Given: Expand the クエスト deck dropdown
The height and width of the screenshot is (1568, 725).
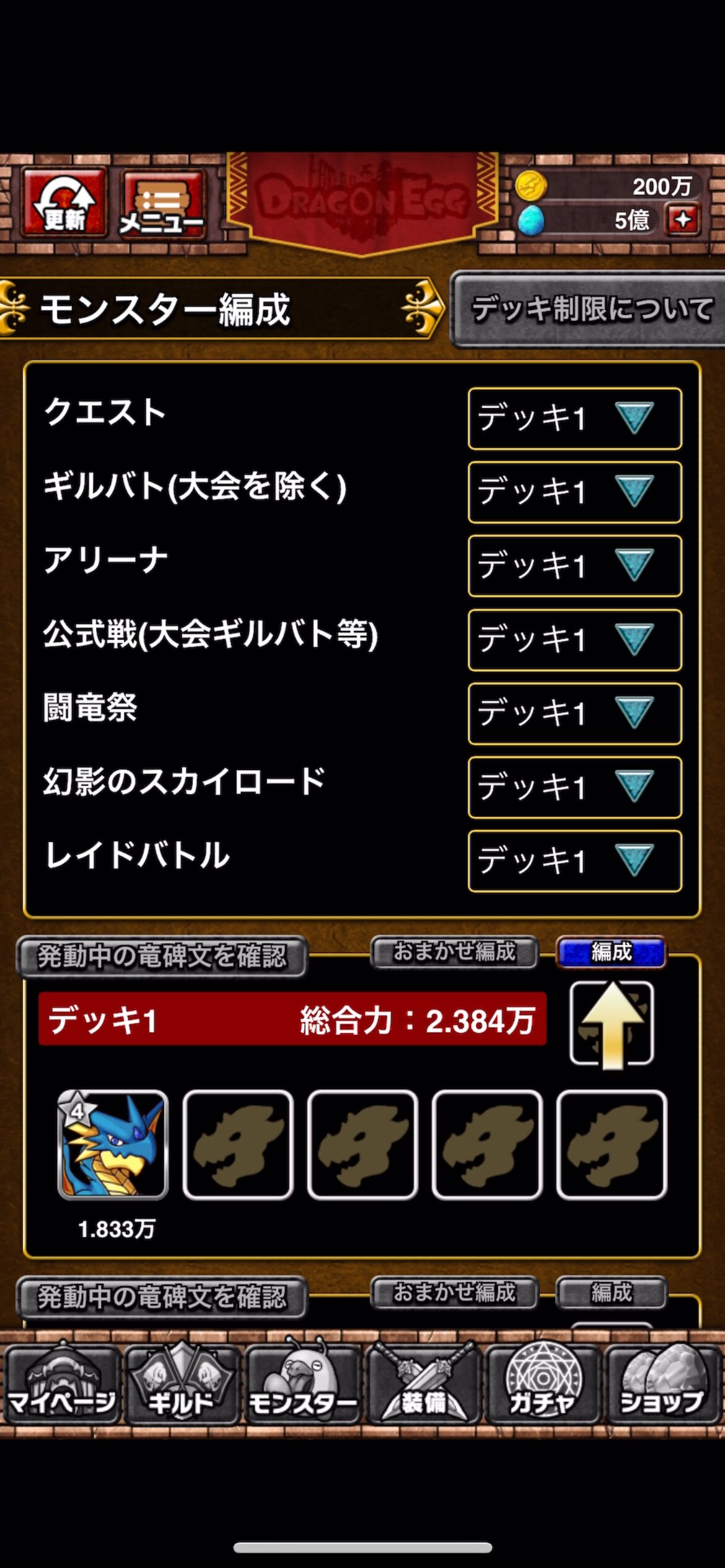Looking at the screenshot, I should 574,419.
